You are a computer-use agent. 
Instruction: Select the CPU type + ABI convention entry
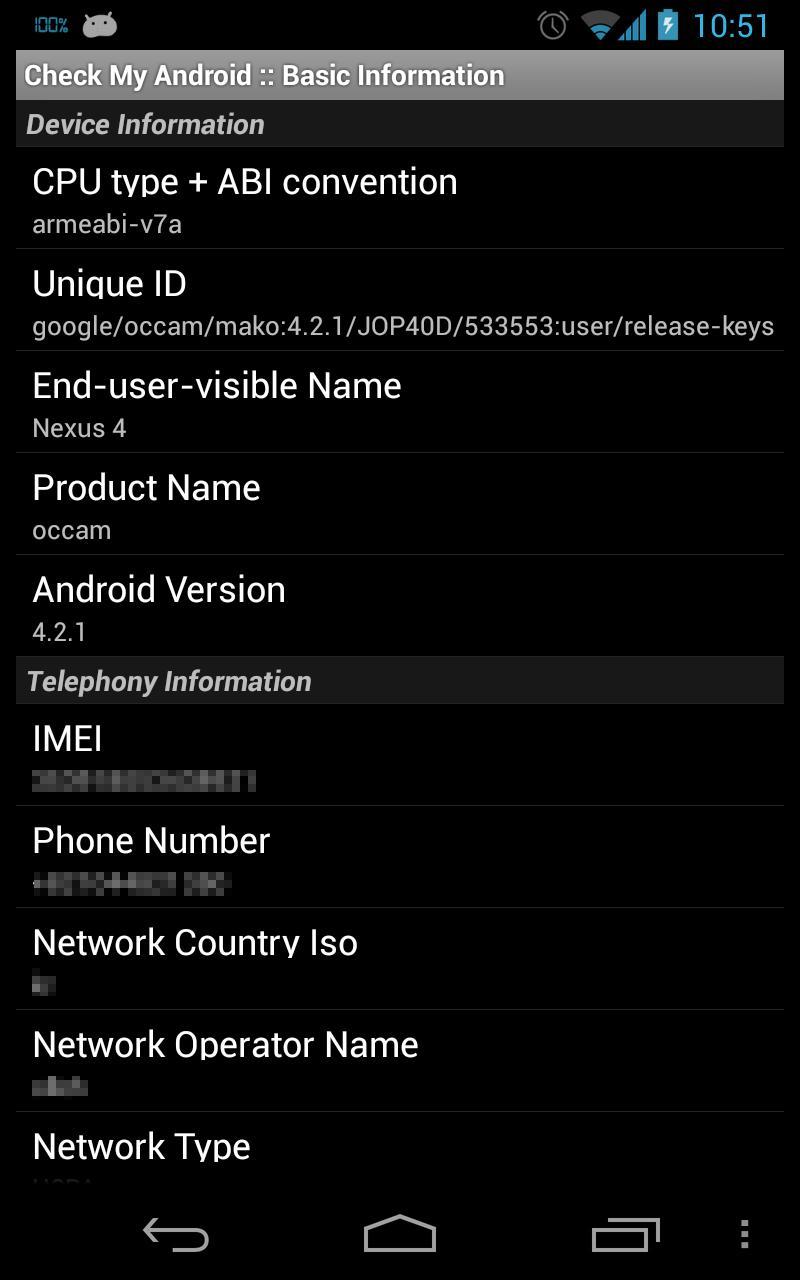(400, 198)
